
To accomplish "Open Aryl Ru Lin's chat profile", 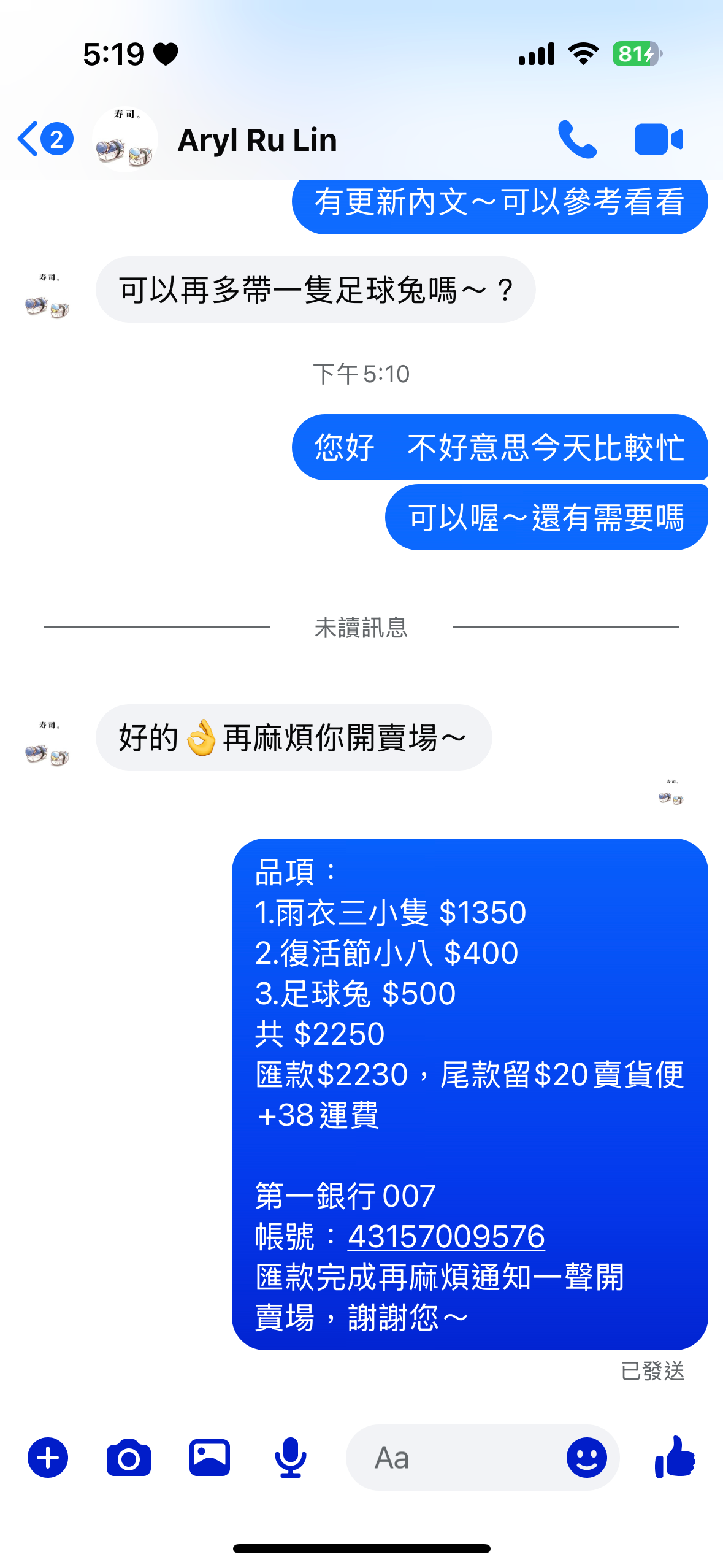I will point(256,140).
